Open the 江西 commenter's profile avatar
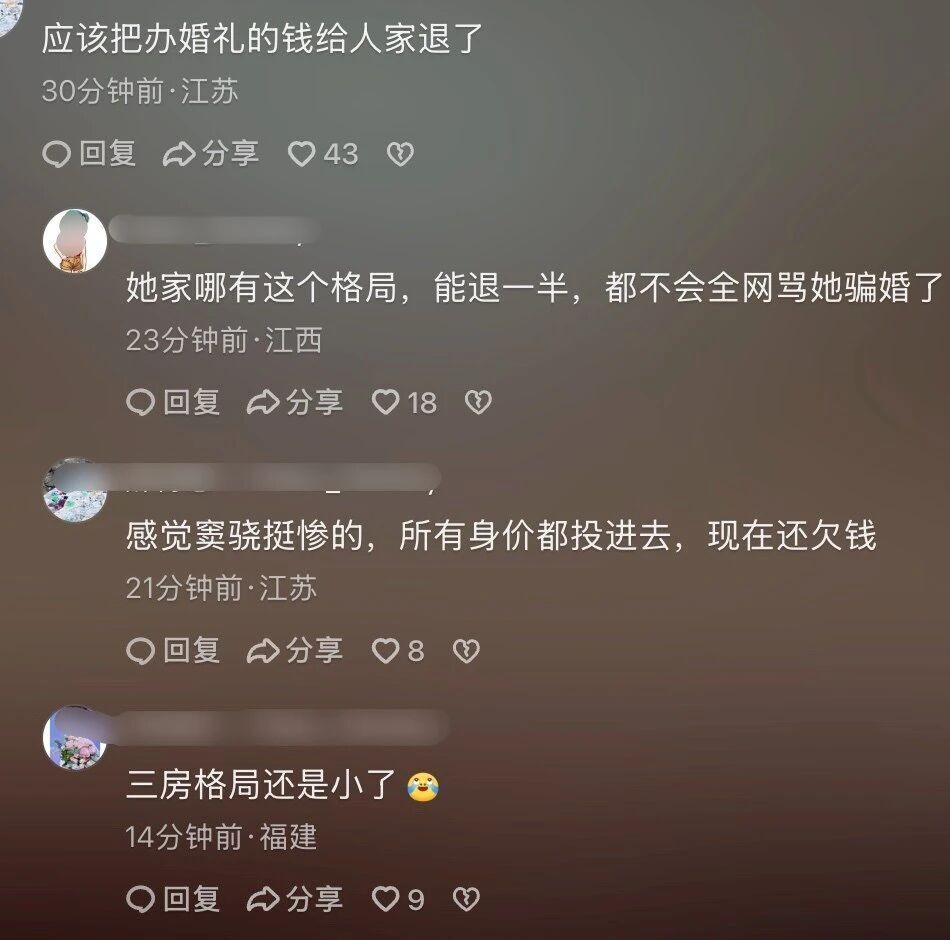Image resolution: width=950 pixels, height=940 pixels. (x=75, y=240)
